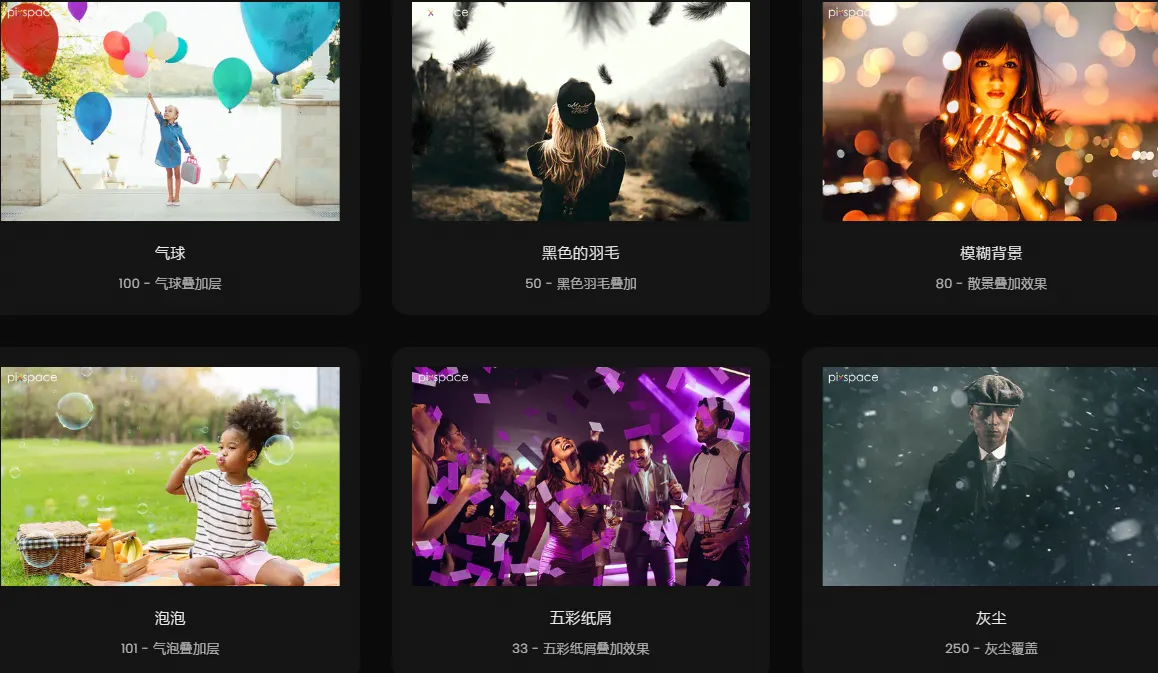Open the 灰尘 dust overlay card
The image size is (1158, 673).
[x=990, y=476]
